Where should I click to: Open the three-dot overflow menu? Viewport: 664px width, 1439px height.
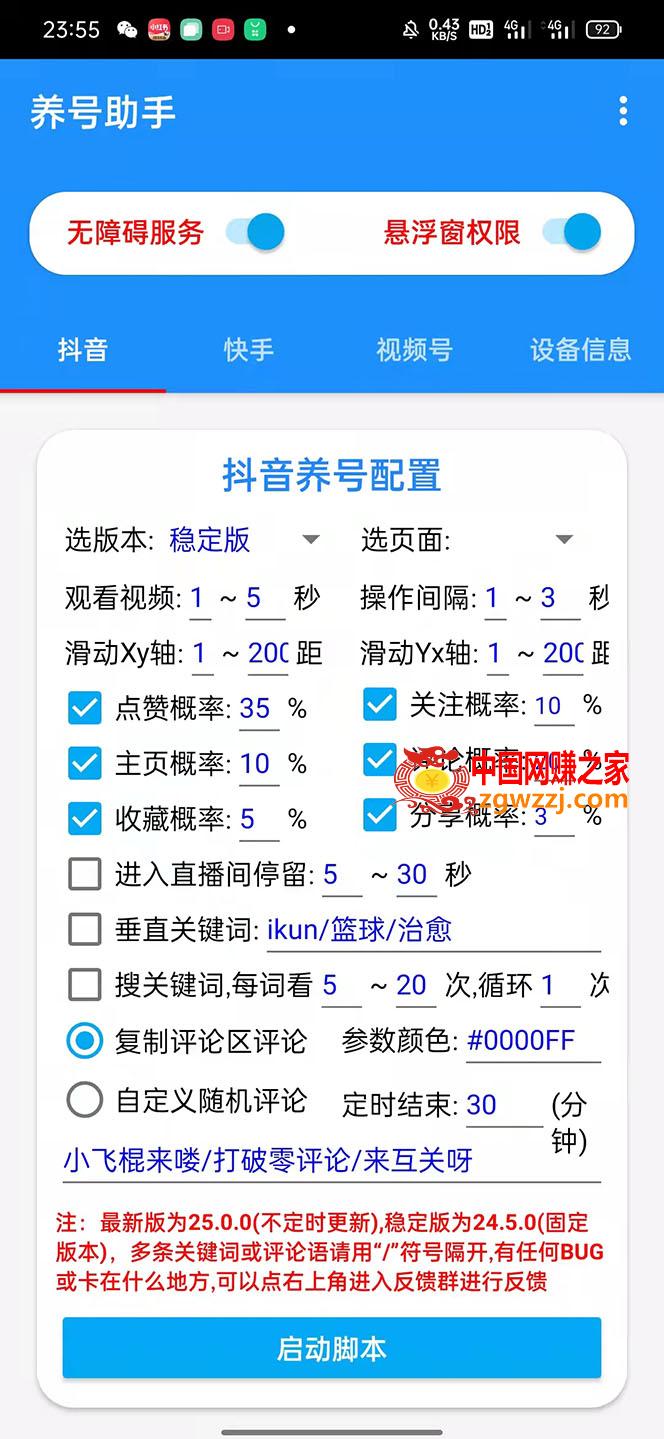[623, 111]
